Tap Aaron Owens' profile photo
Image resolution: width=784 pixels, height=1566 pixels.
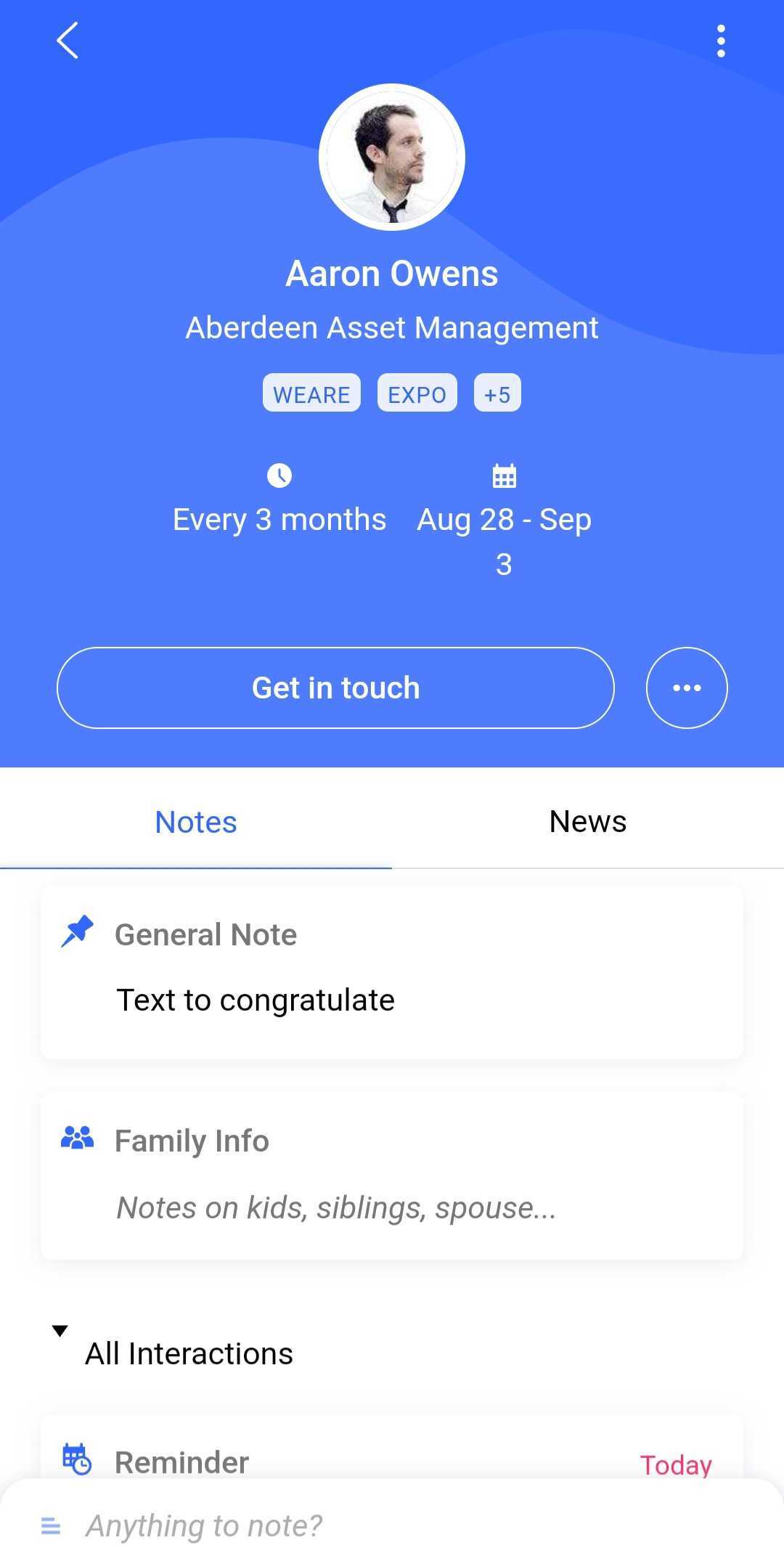pyautogui.click(x=392, y=158)
